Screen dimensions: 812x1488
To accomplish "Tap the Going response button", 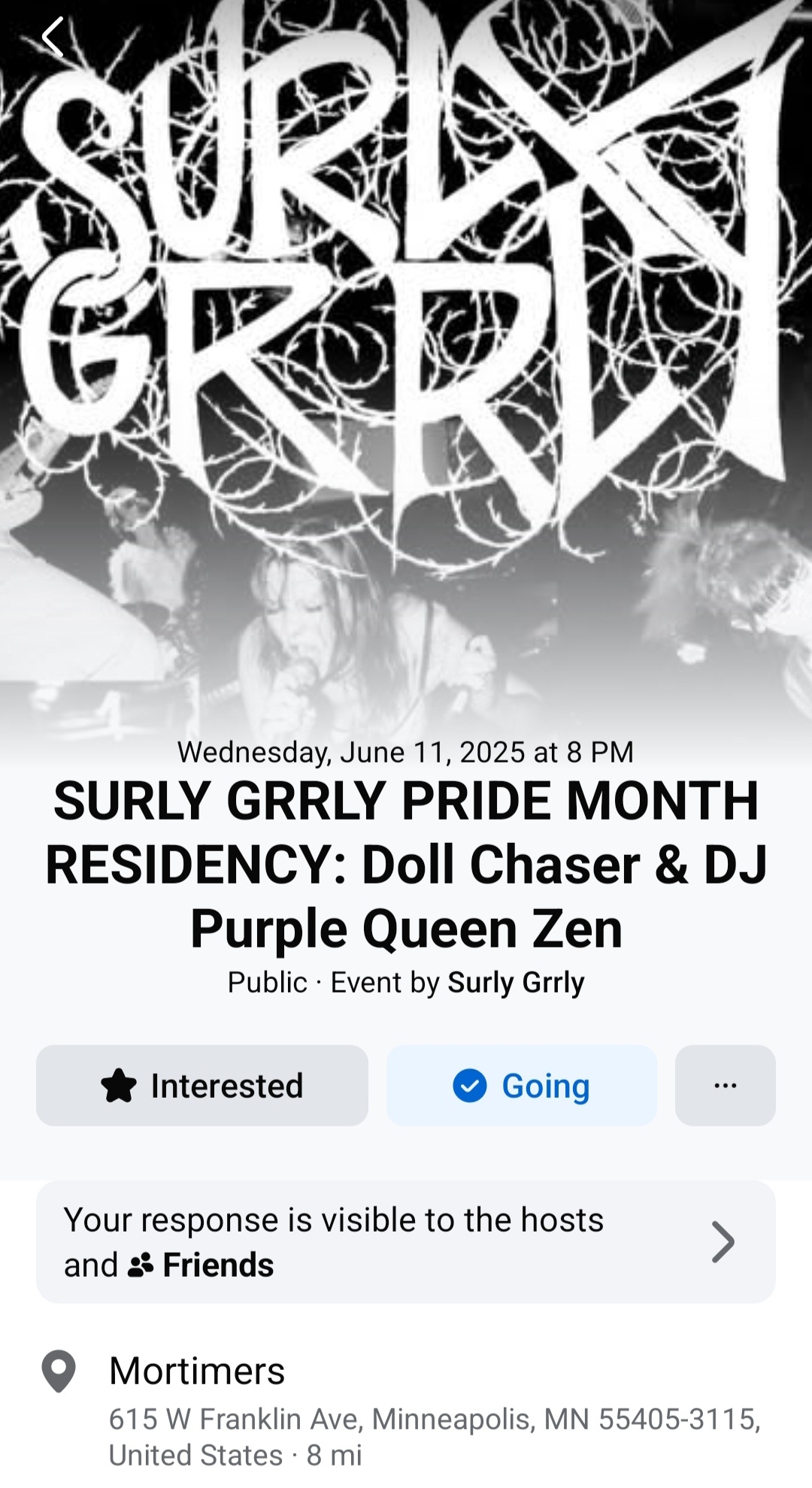I will click(x=521, y=1085).
